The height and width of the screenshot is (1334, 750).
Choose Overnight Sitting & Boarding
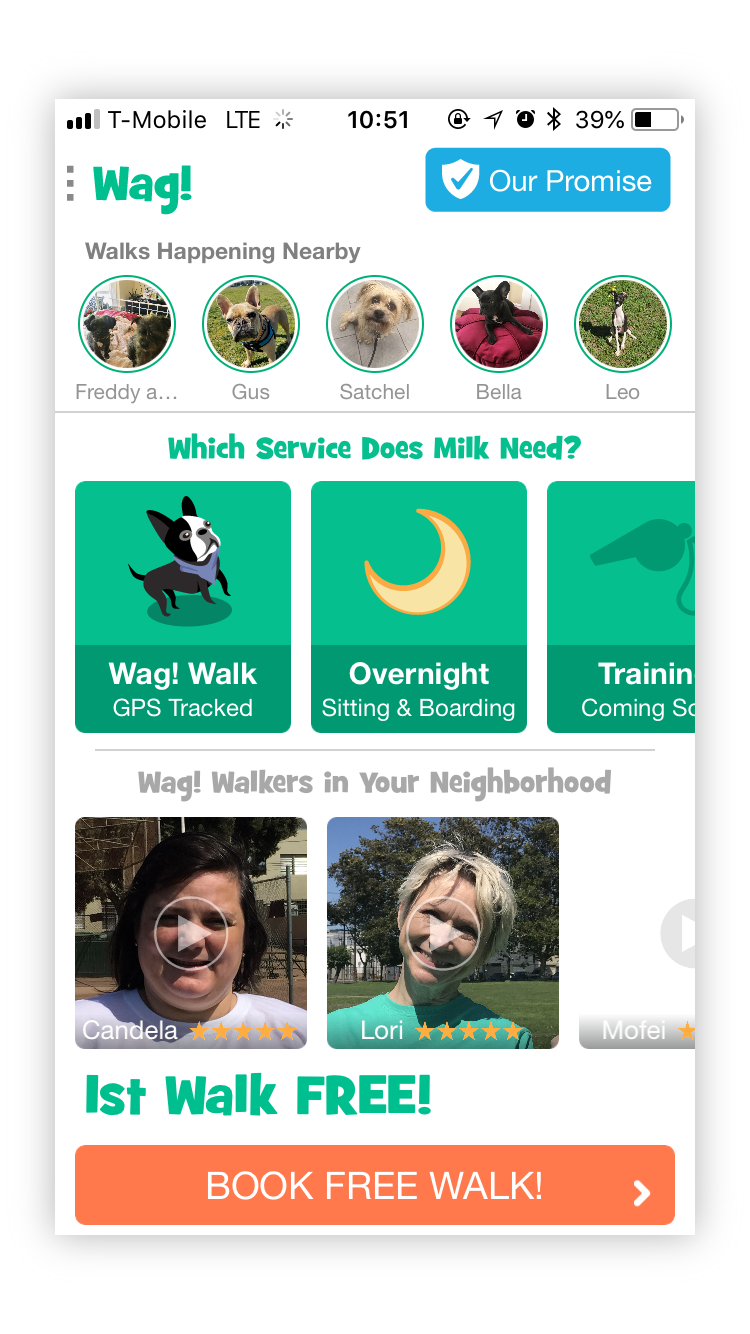(418, 607)
